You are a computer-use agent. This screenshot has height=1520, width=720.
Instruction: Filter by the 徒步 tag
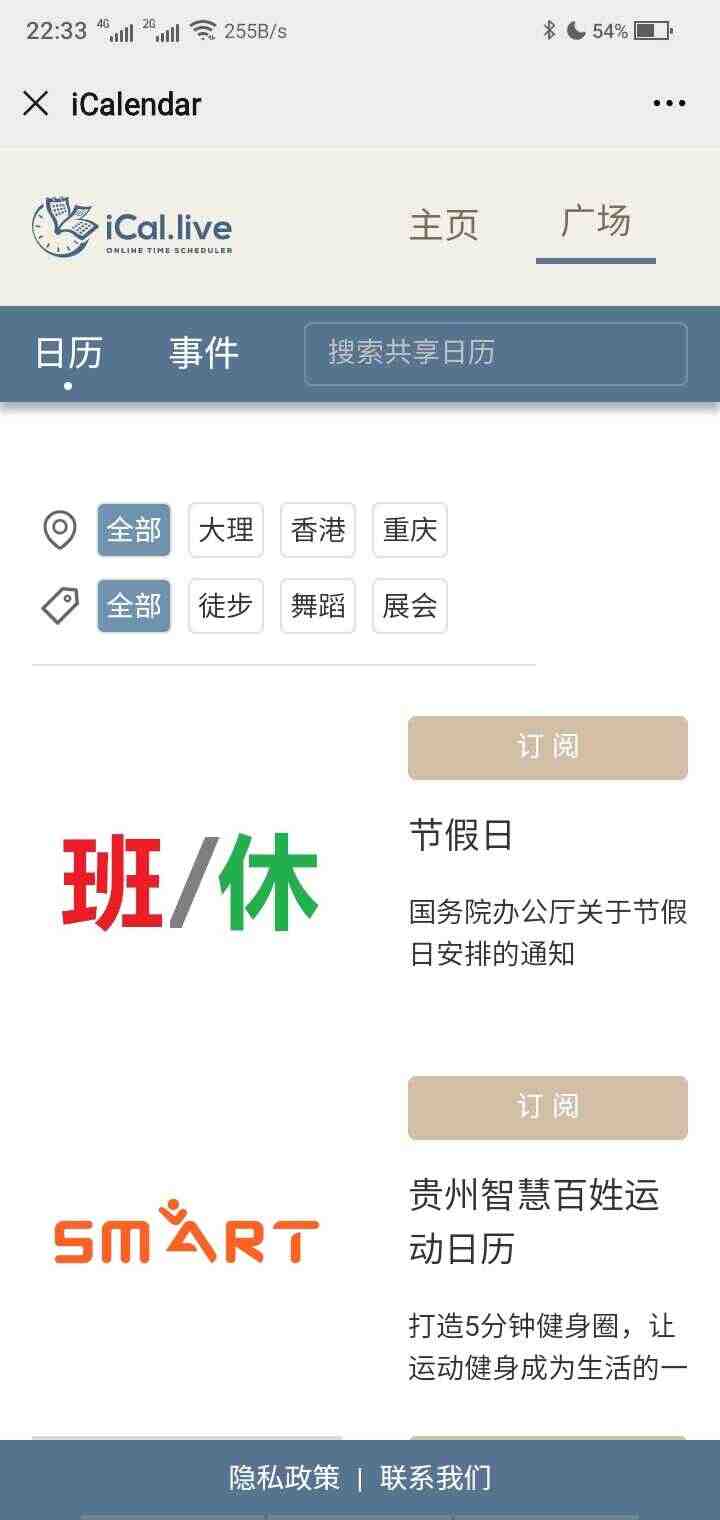[226, 606]
